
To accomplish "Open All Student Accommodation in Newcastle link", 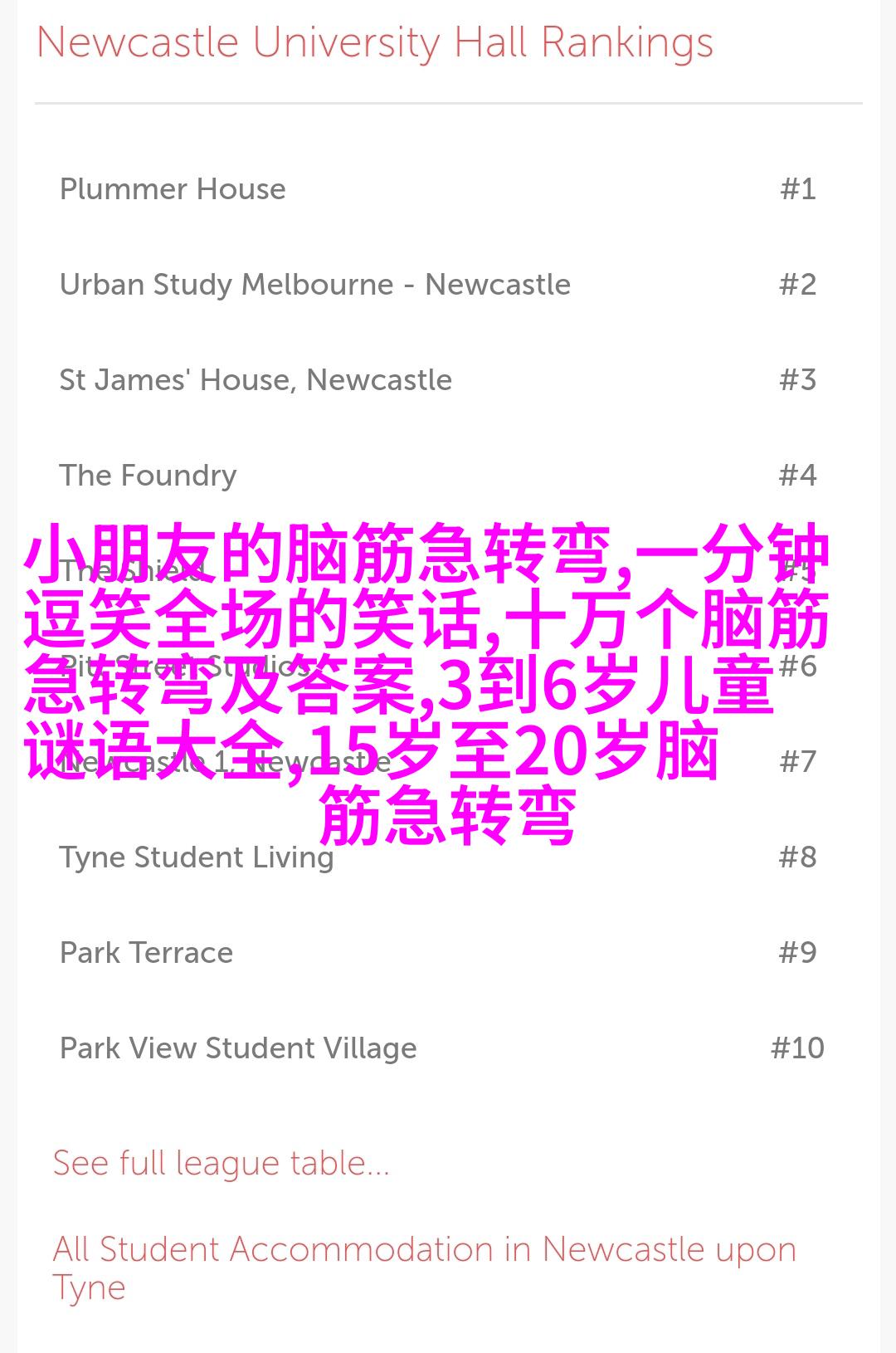I will point(423,1250).
